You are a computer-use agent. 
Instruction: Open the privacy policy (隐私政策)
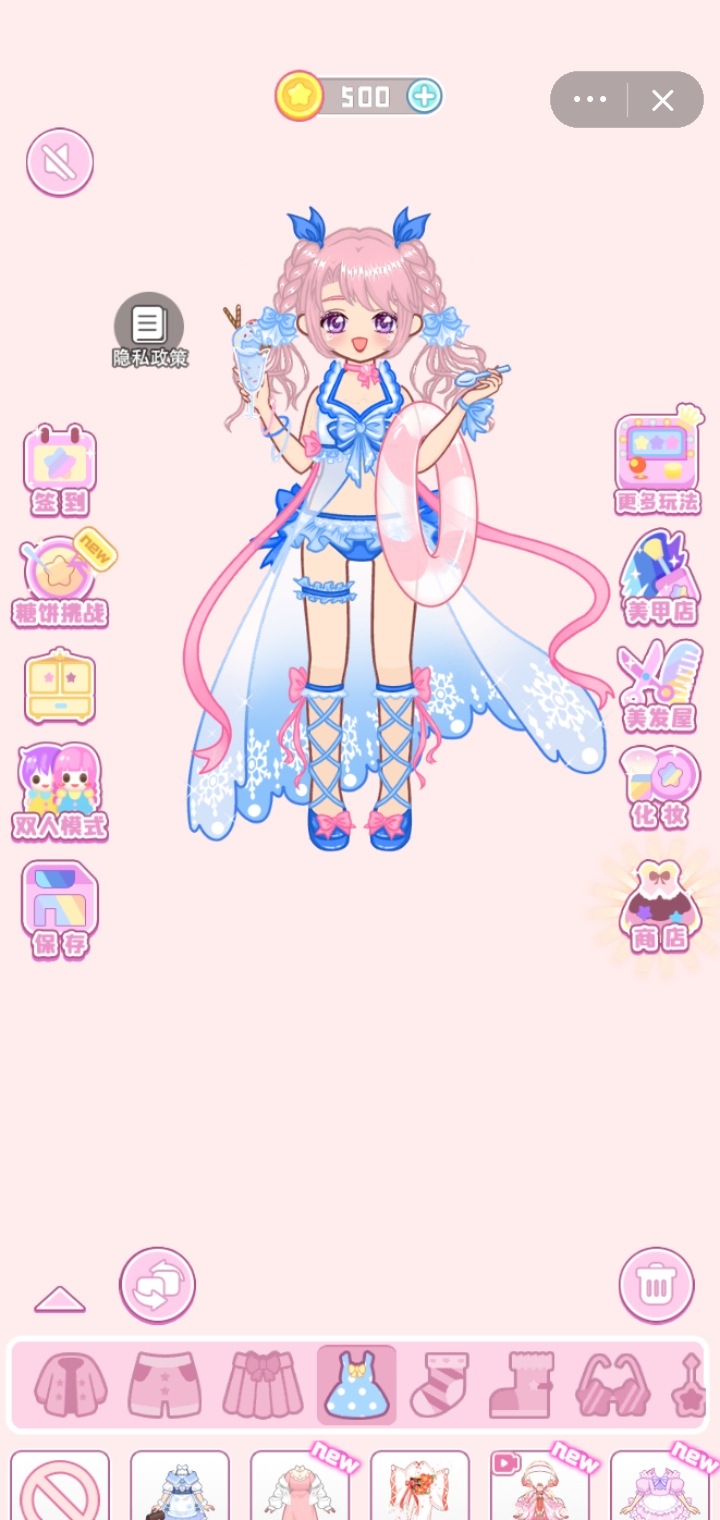coord(149,328)
